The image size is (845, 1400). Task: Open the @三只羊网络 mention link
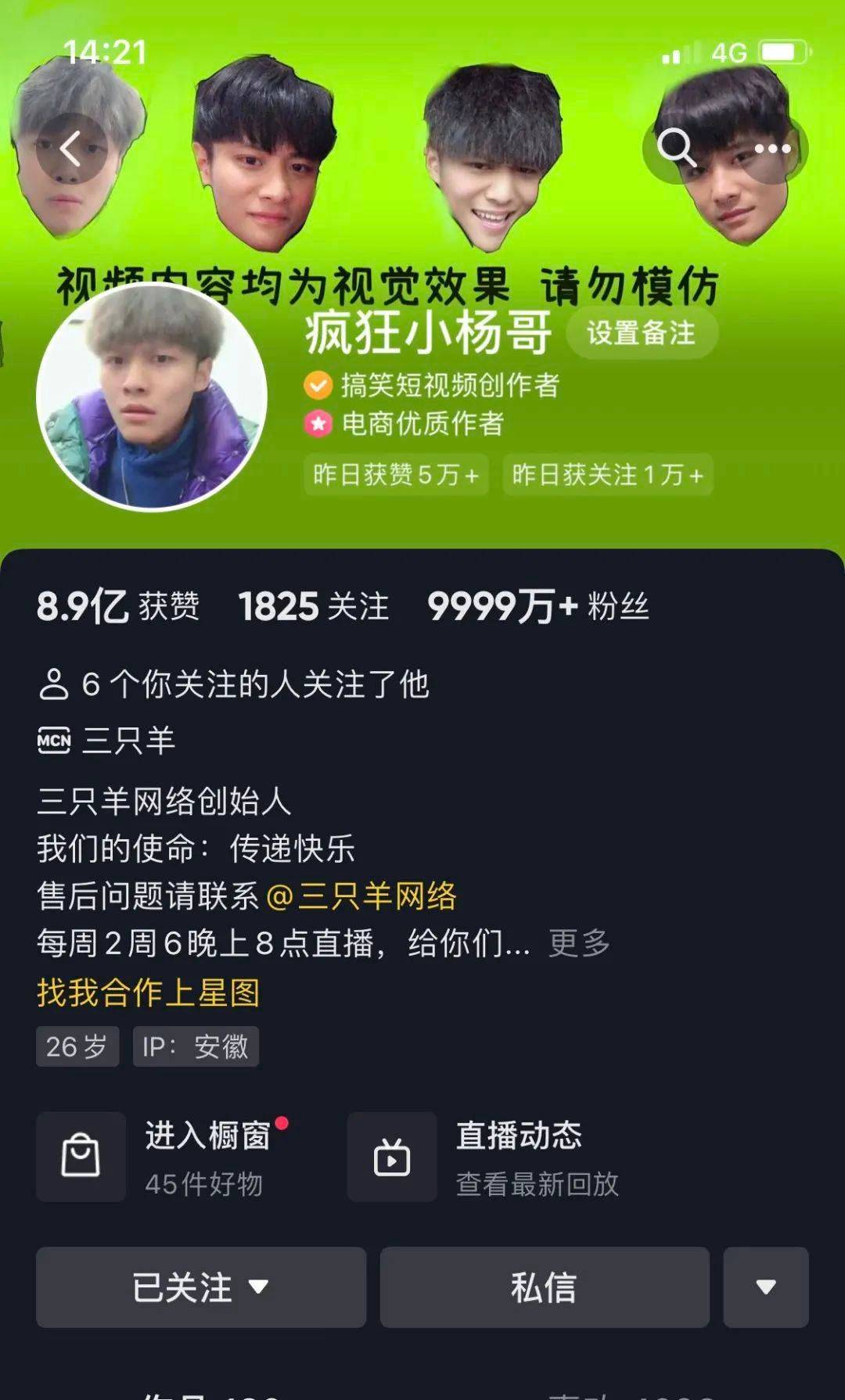pos(361,896)
